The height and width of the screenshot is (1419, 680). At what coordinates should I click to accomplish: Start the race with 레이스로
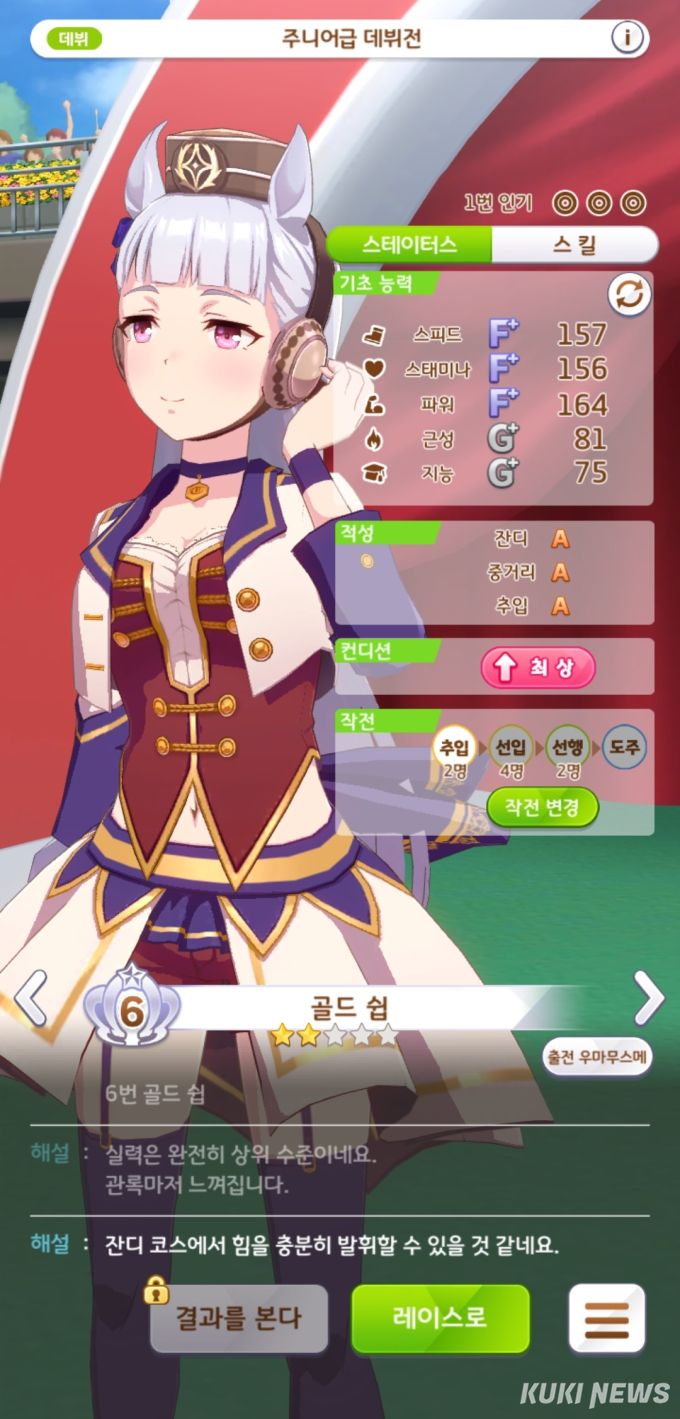pos(440,1317)
